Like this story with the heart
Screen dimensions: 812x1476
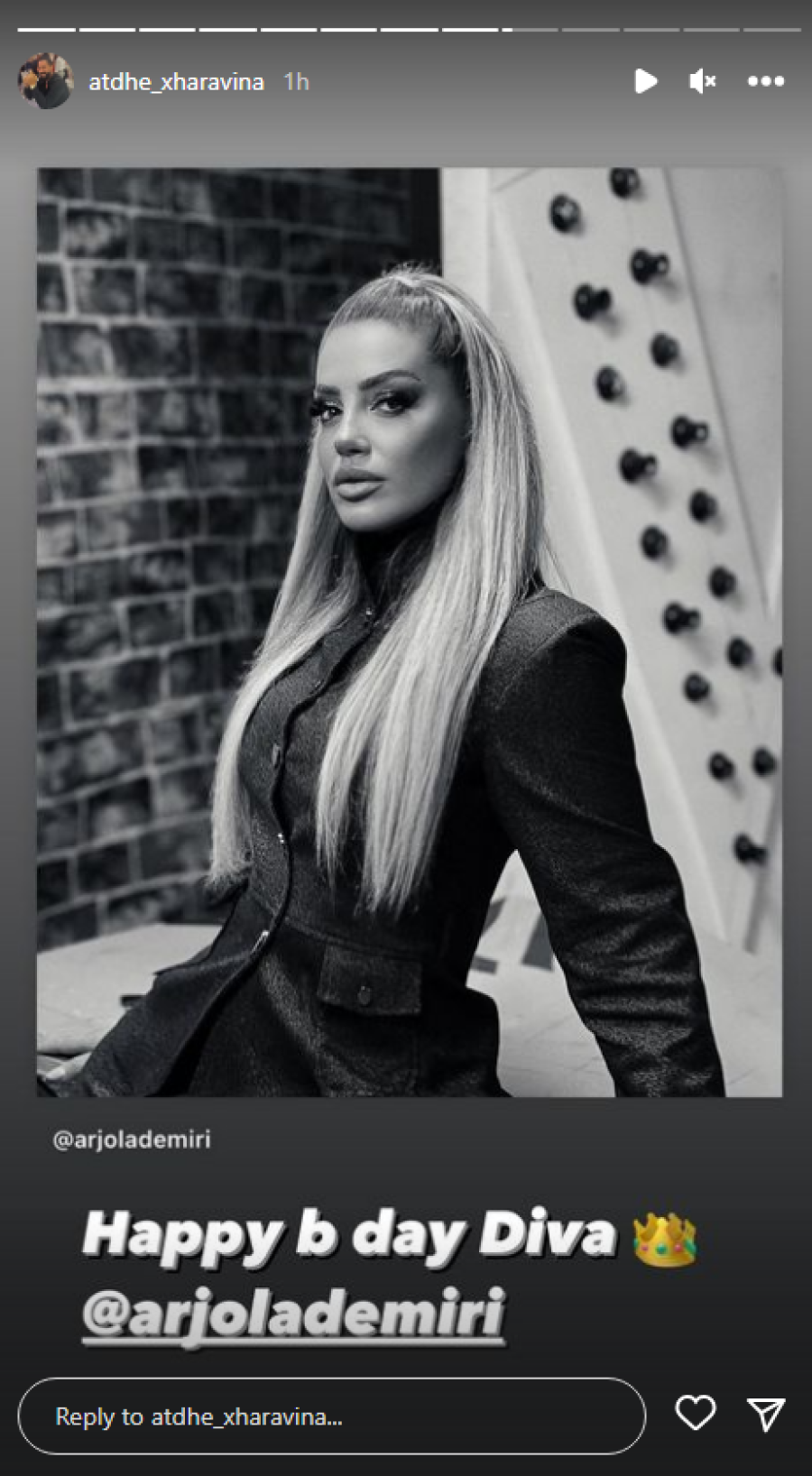coord(695,1413)
